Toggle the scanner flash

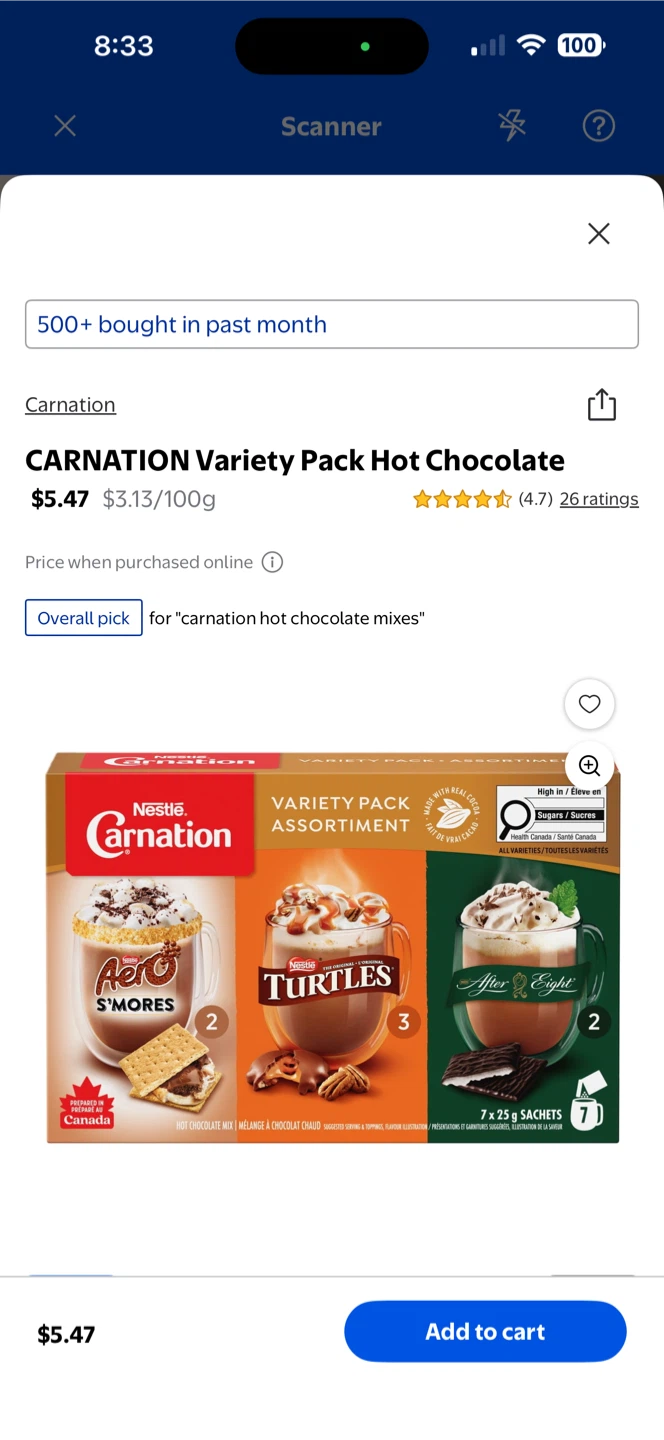[x=512, y=126]
